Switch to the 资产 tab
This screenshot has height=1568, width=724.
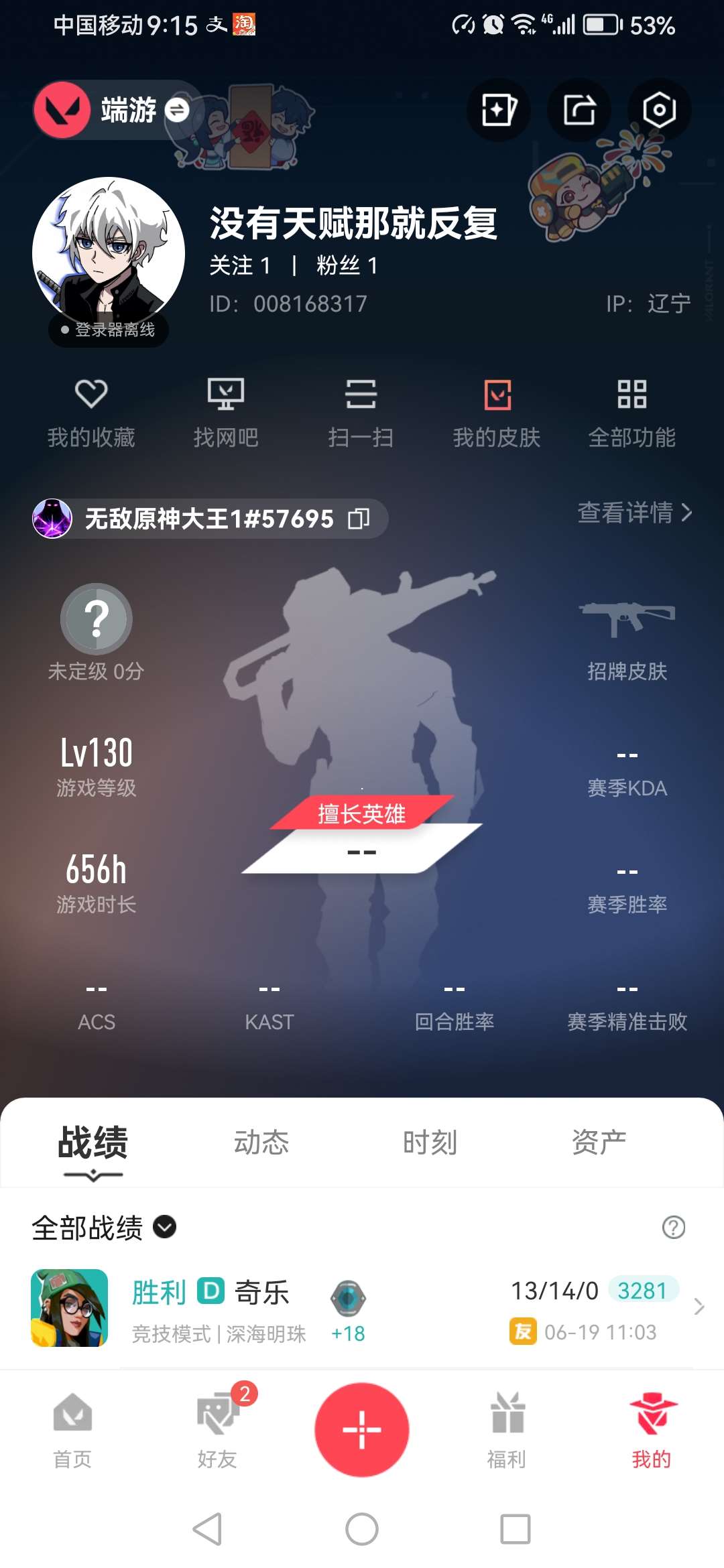(599, 1142)
